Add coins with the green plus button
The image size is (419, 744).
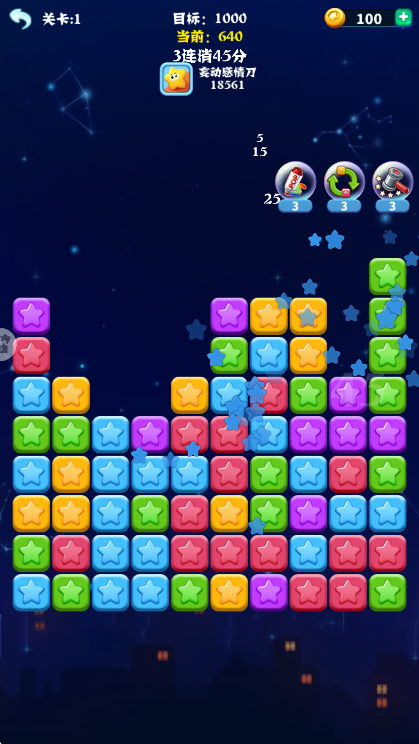click(x=403, y=18)
